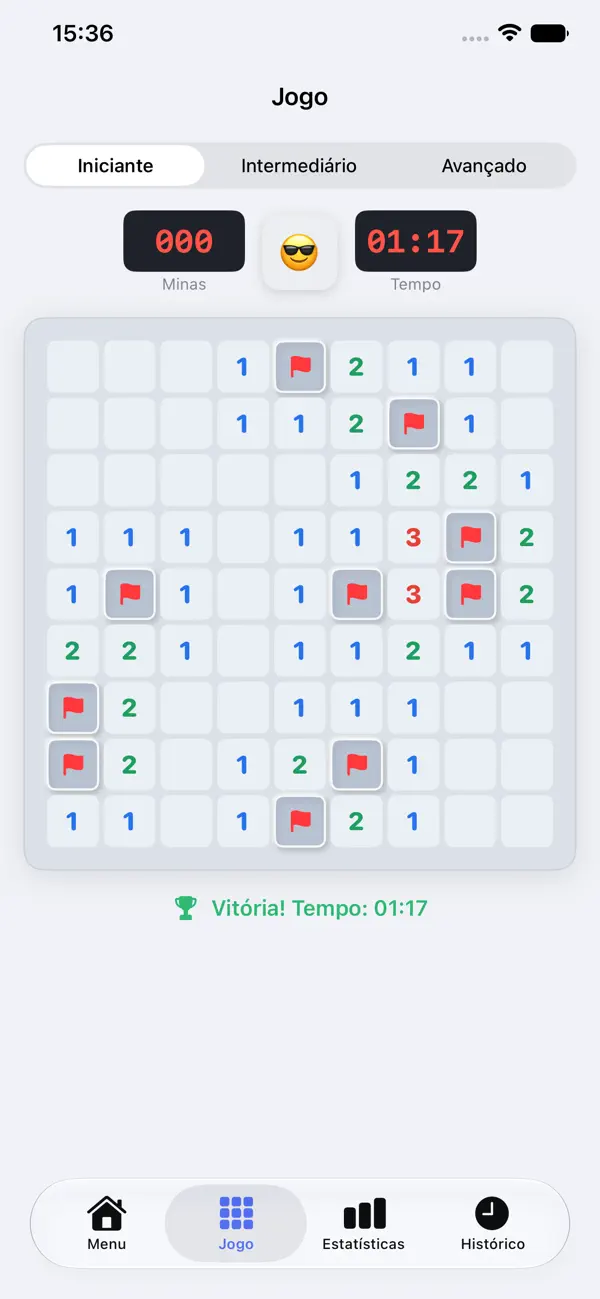The width and height of the screenshot is (600, 1299).
Task: Switch to Avançado difficulty
Action: 484,166
